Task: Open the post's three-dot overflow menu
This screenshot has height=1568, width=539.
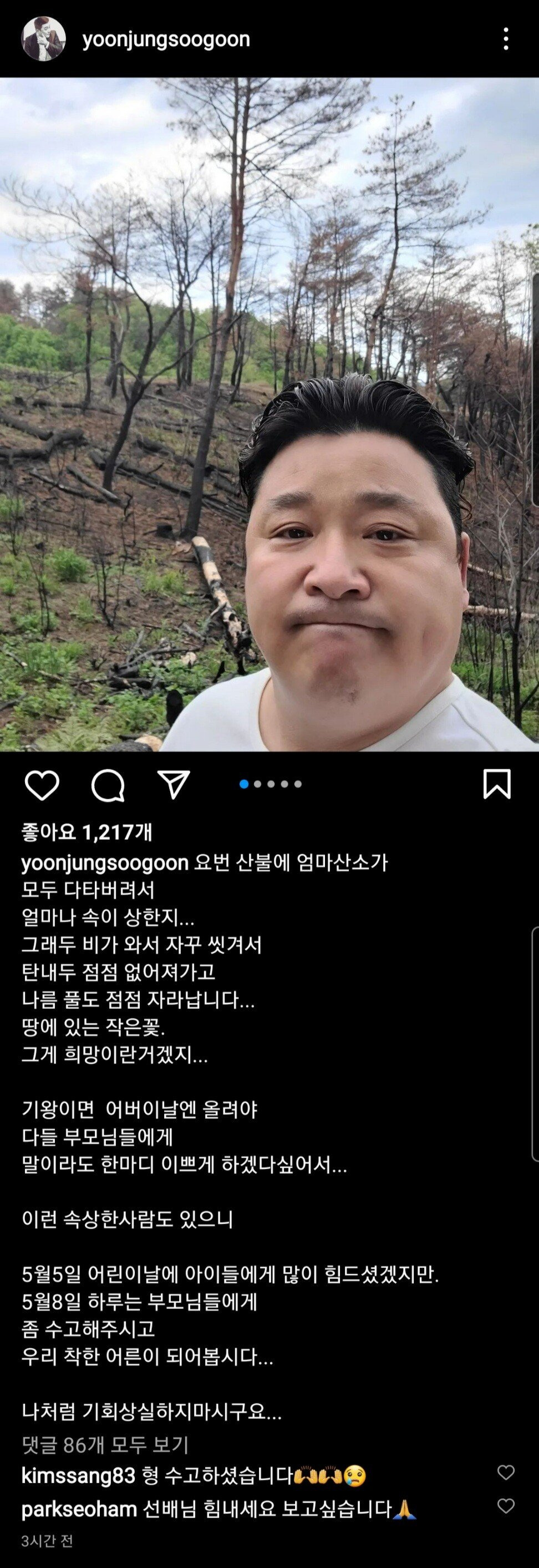Action: [x=506, y=39]
